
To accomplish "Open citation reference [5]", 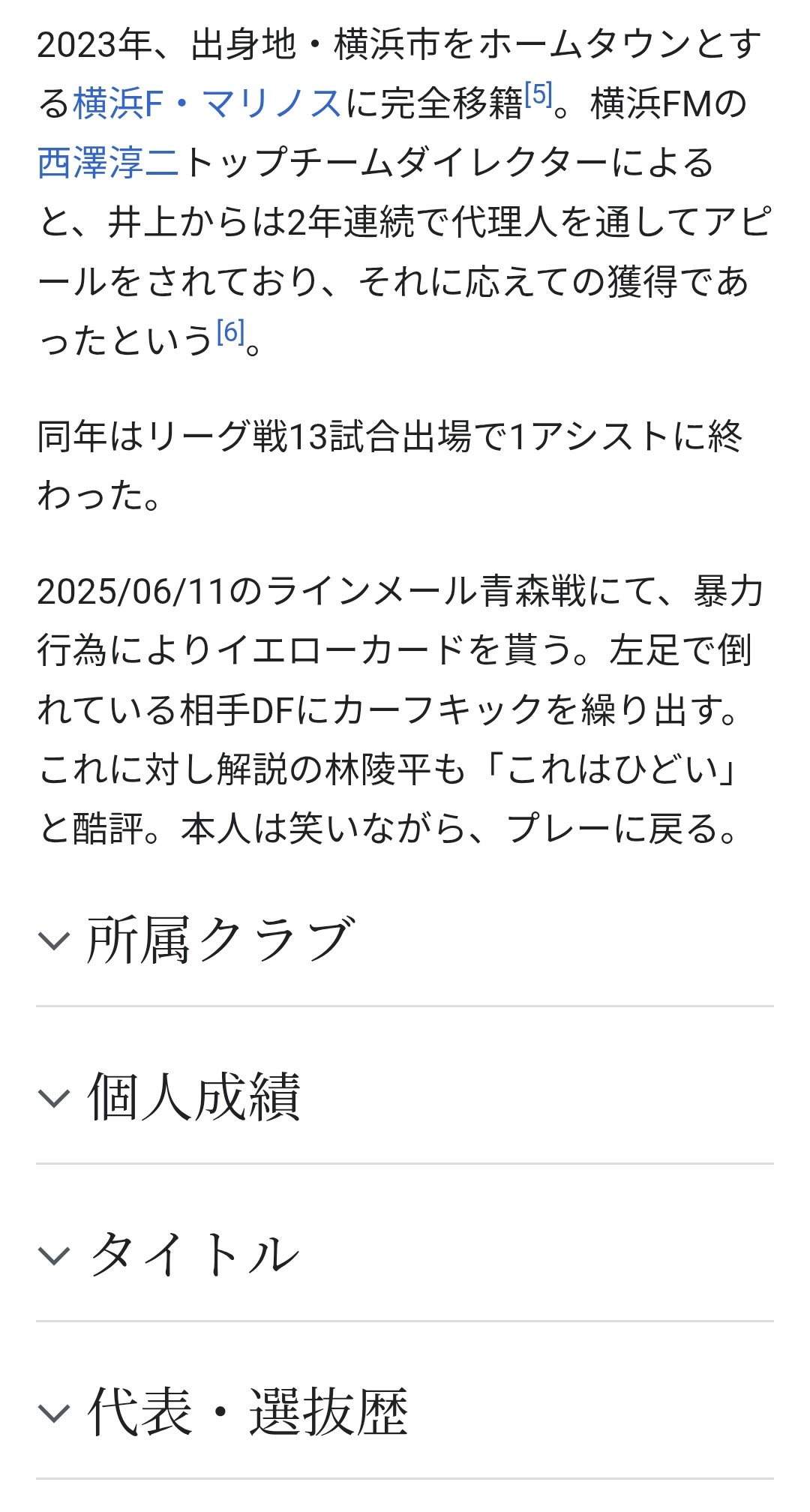I will [x=538, y=94].
